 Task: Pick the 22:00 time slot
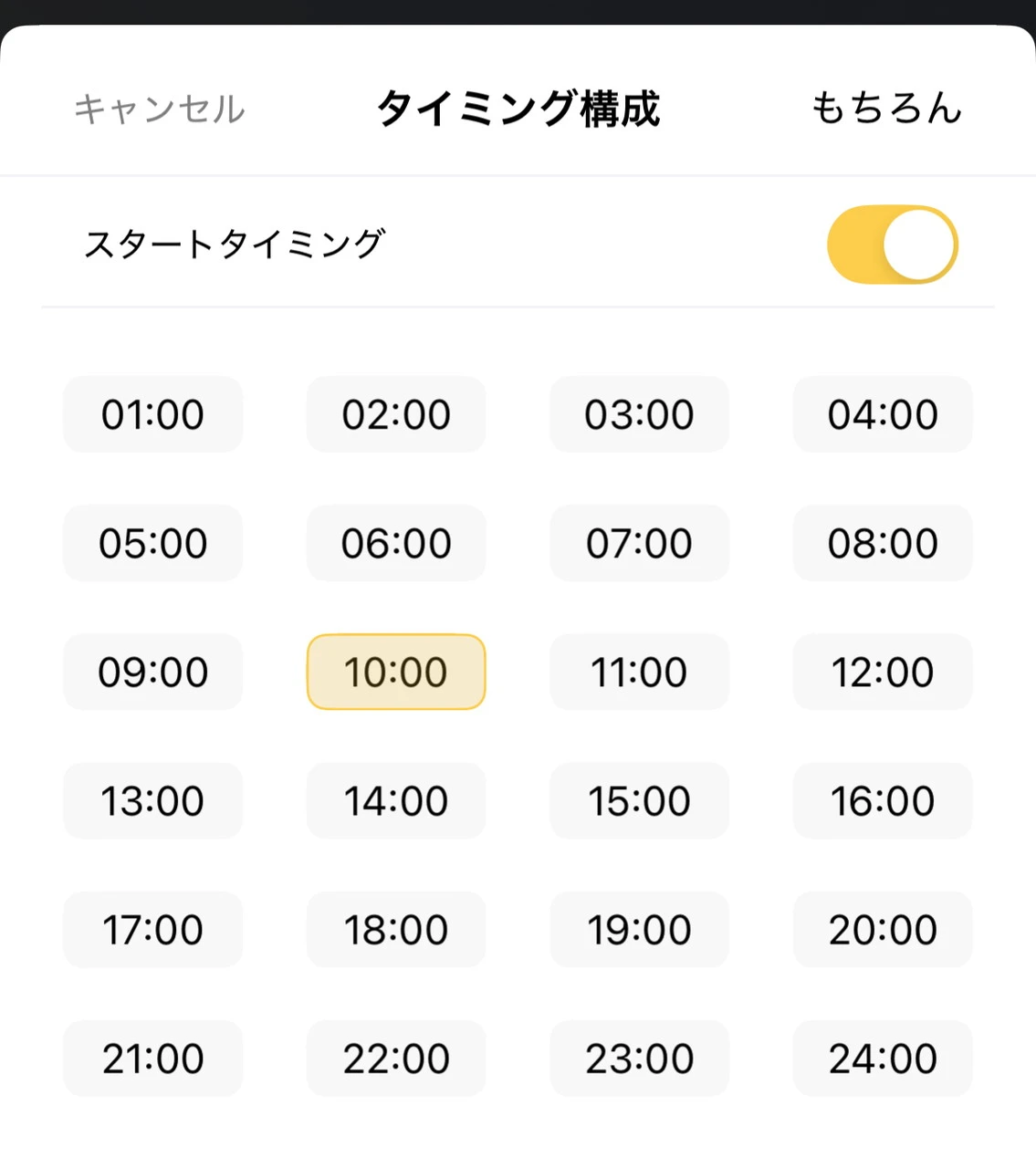(396, 1058)
